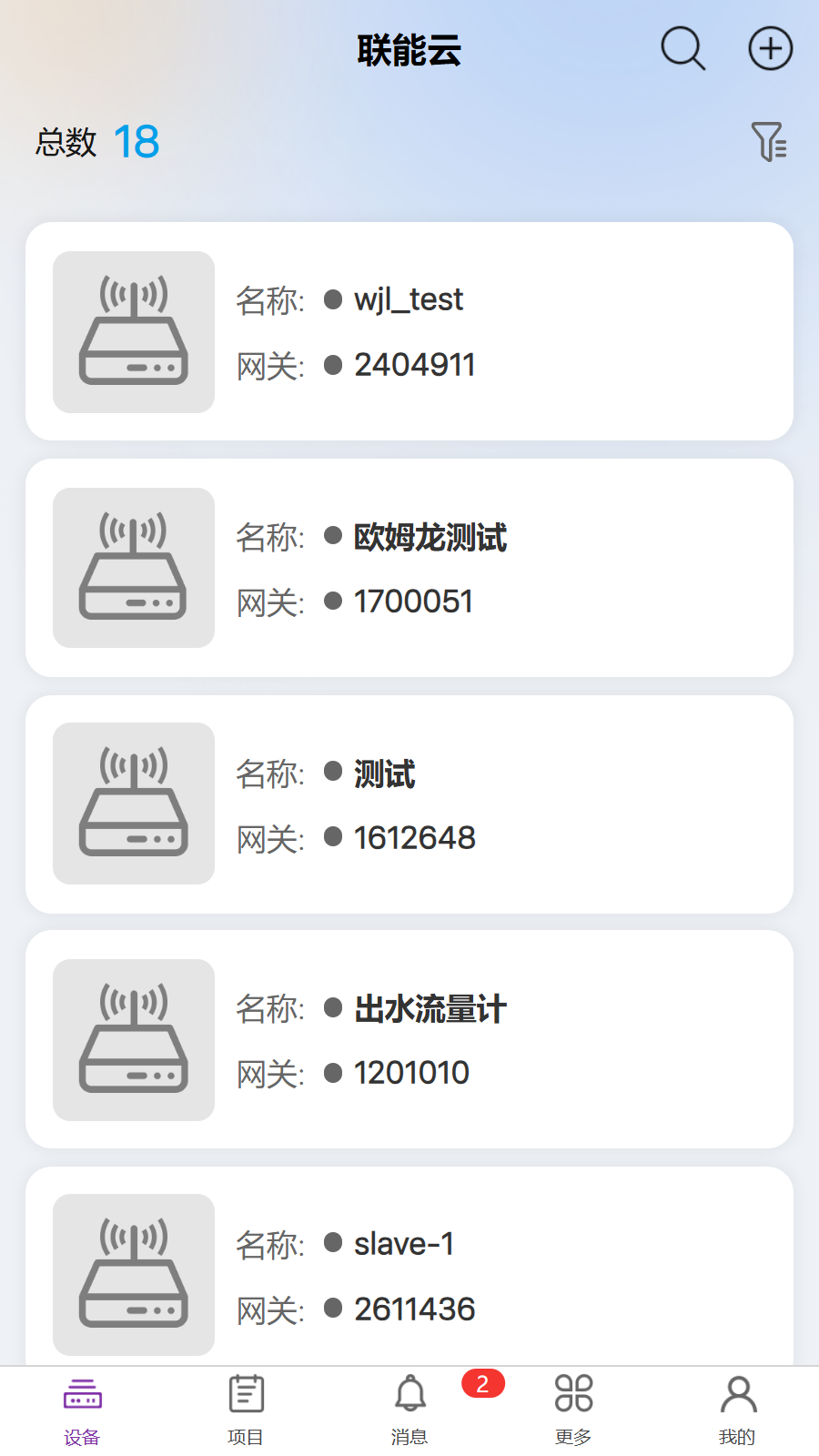Open the 出水流量计 device card

point(409,1040)
